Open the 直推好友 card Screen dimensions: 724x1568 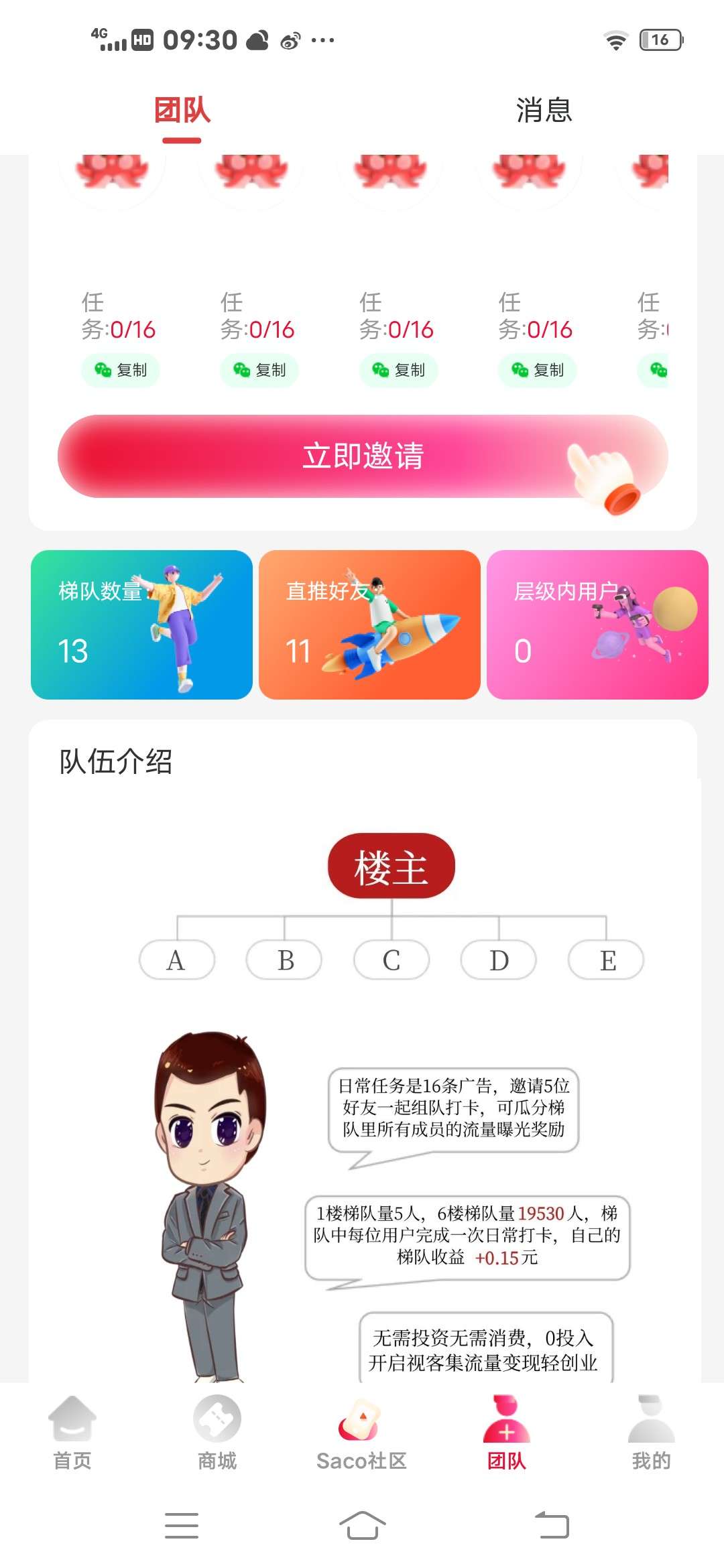[369, 625]
